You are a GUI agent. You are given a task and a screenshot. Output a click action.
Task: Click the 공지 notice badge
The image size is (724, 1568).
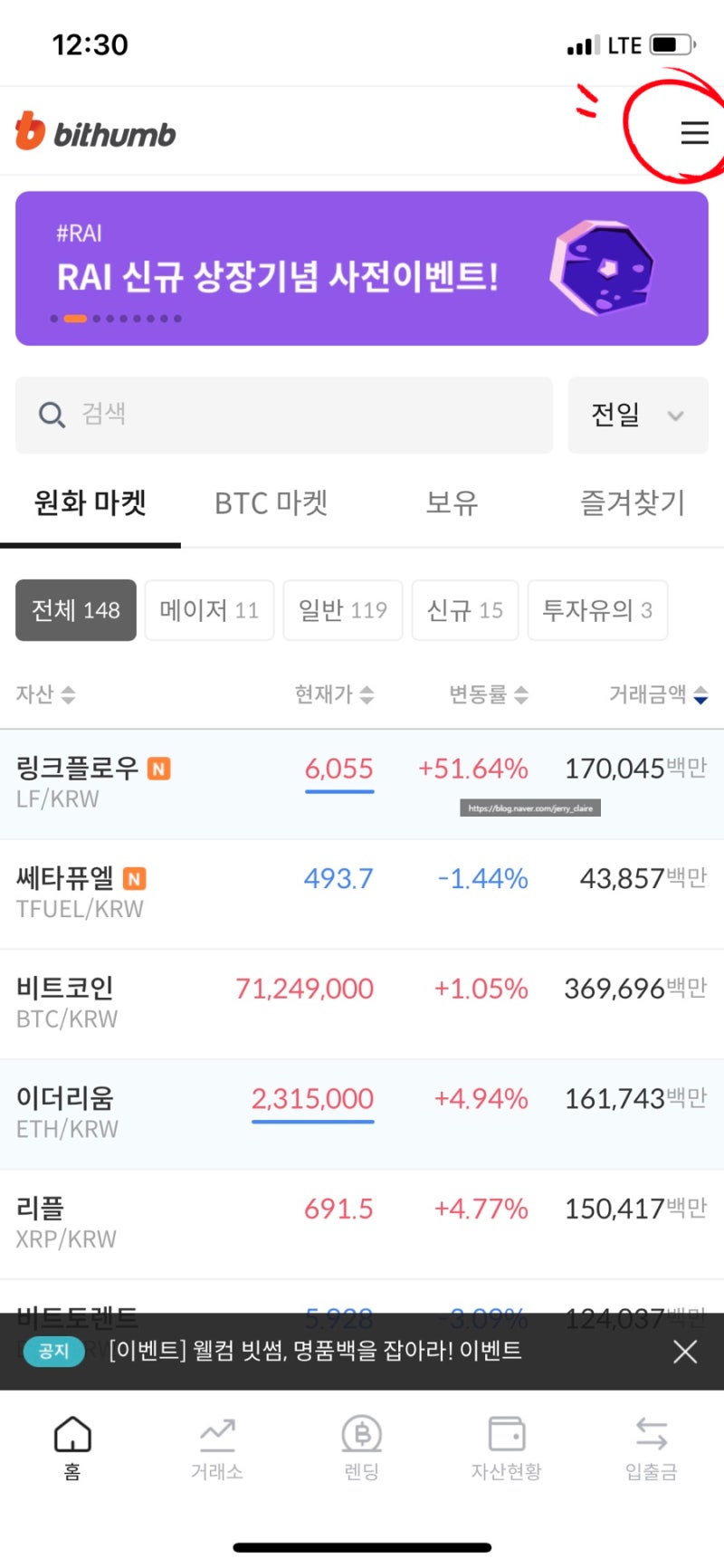(x=54, y=1352)
